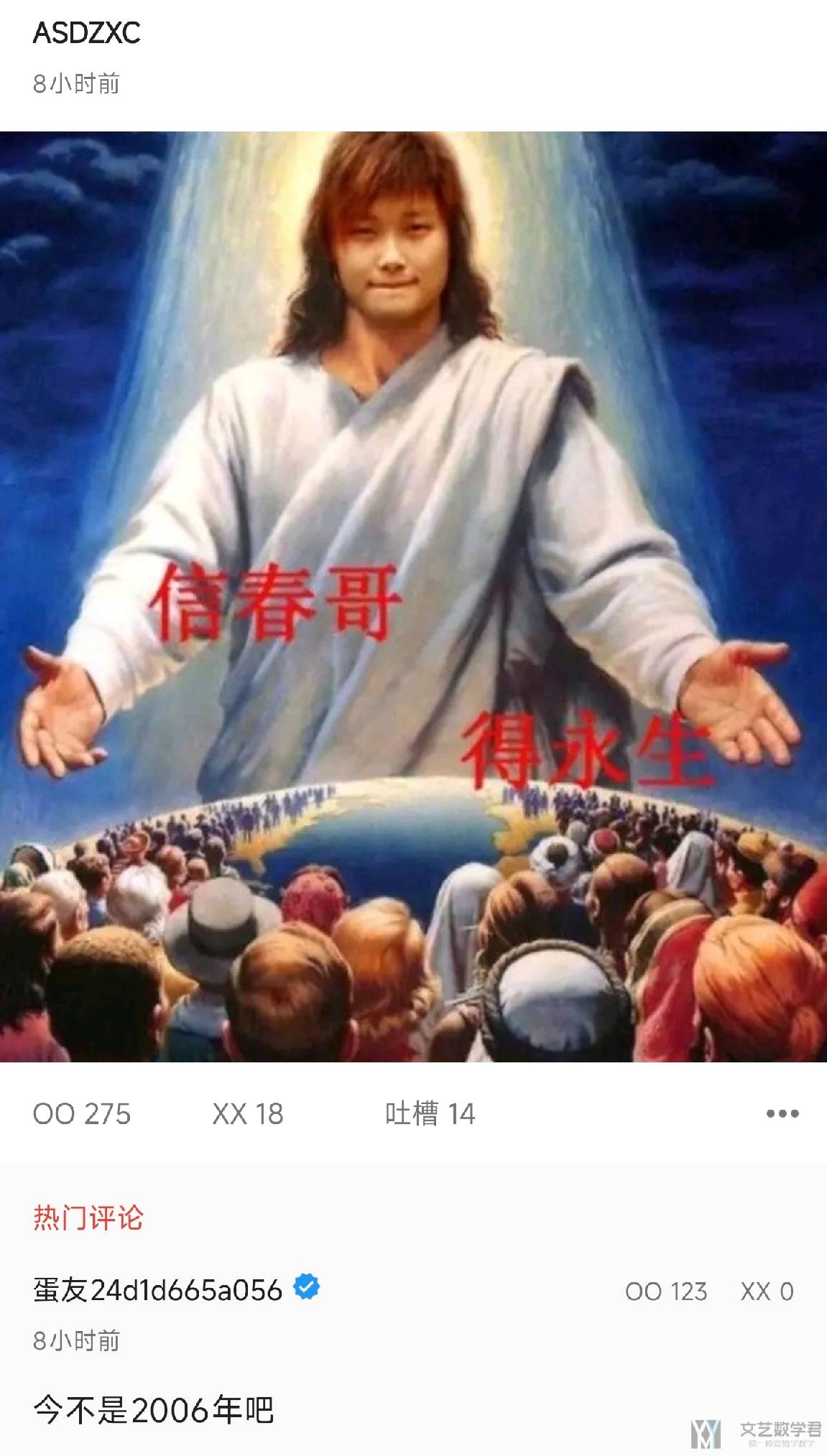Upvote 蛋友24d1d665a056's comment with OO 123

pyautogui.click(x=666, y=1292)
